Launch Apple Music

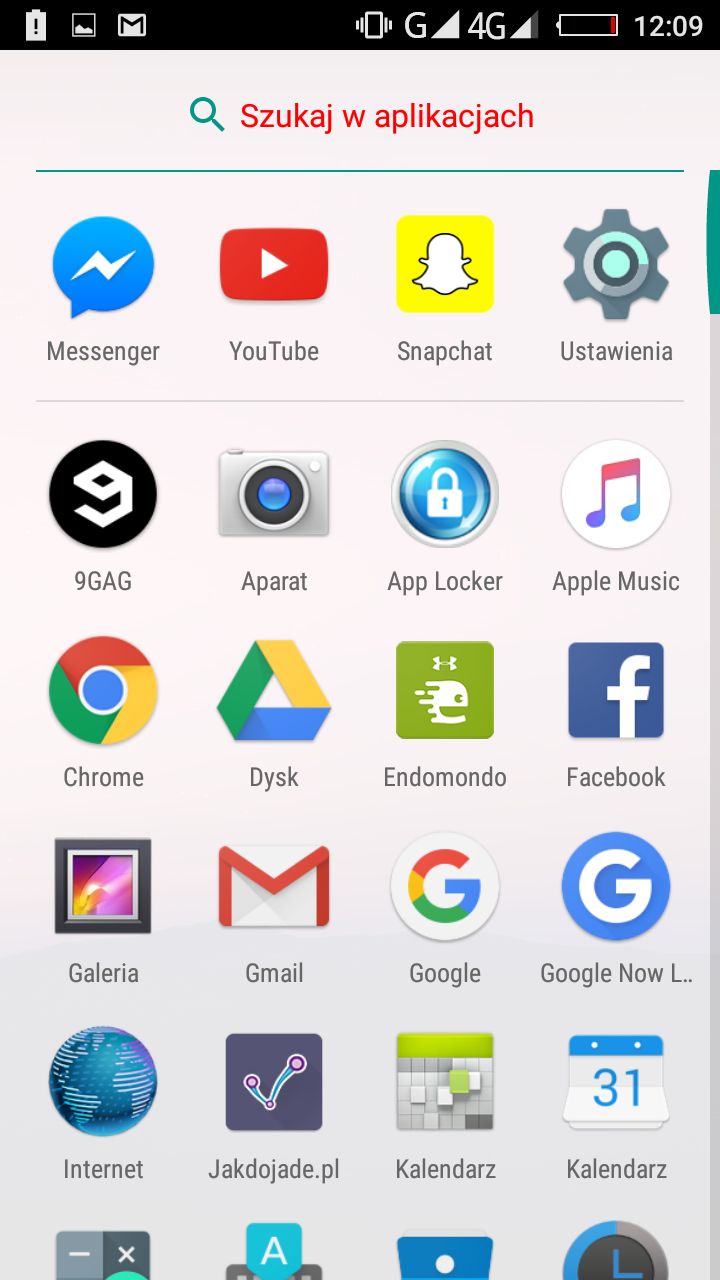tap(616, 495)
